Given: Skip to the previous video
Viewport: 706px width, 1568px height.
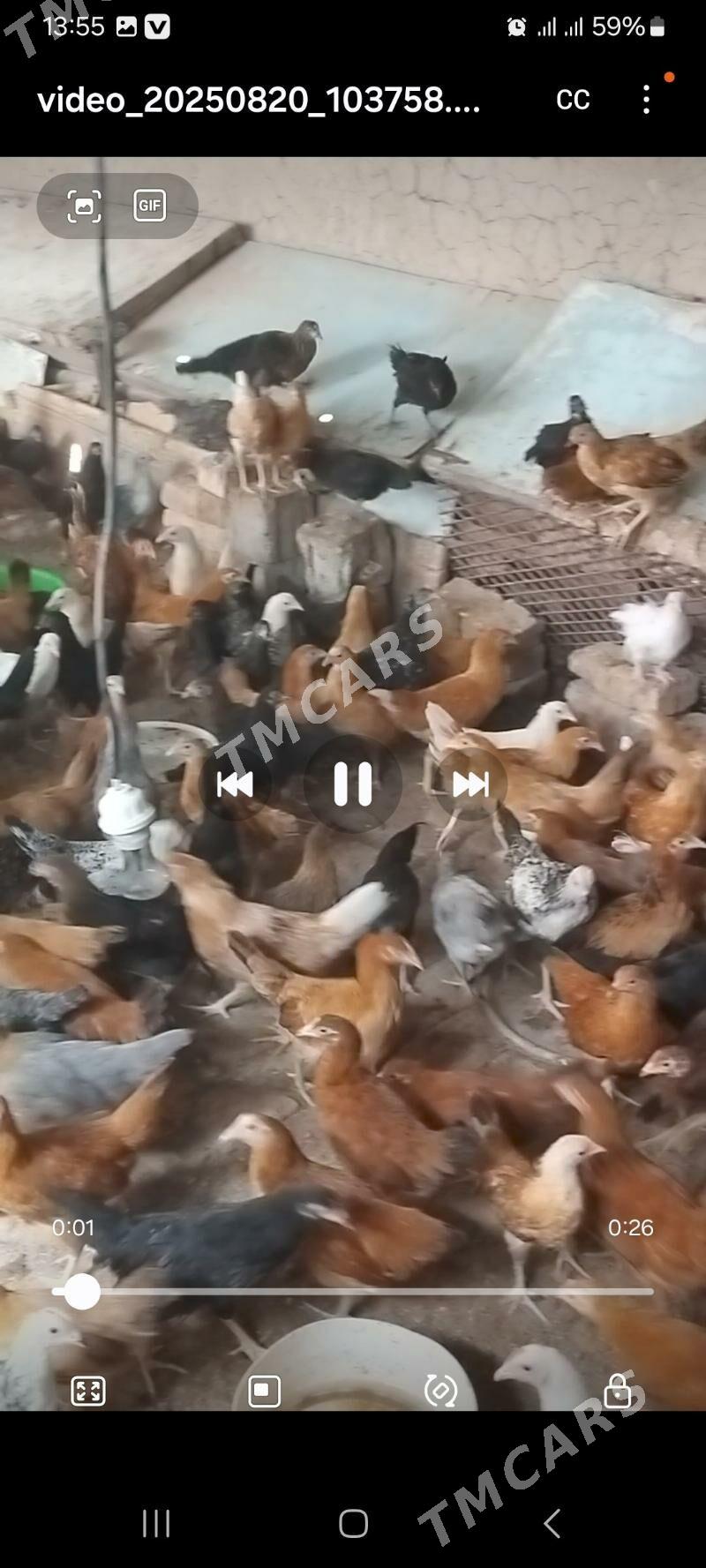Looking at the screenshot, I should point(235,784).
